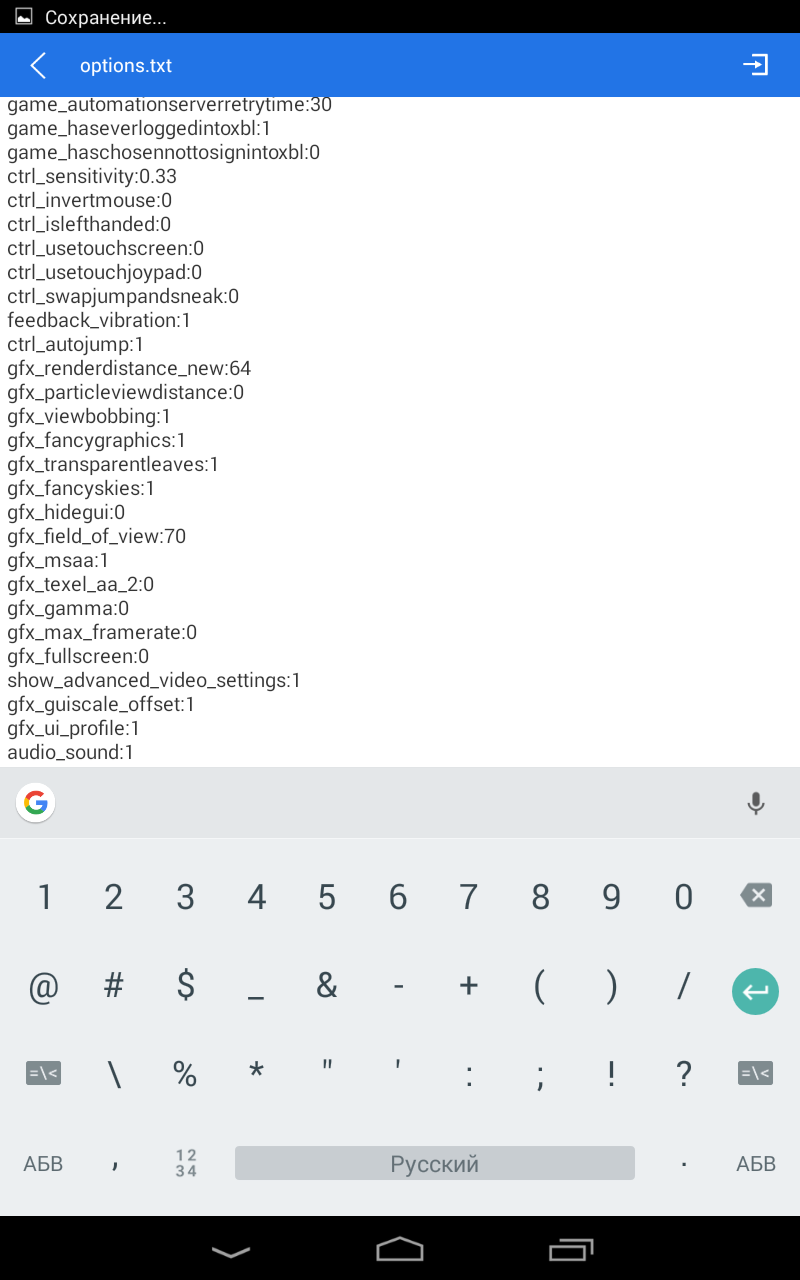Tap the Русский space bar
Viewport: 800px width, 1280px height.
(x=434, y=1163)
